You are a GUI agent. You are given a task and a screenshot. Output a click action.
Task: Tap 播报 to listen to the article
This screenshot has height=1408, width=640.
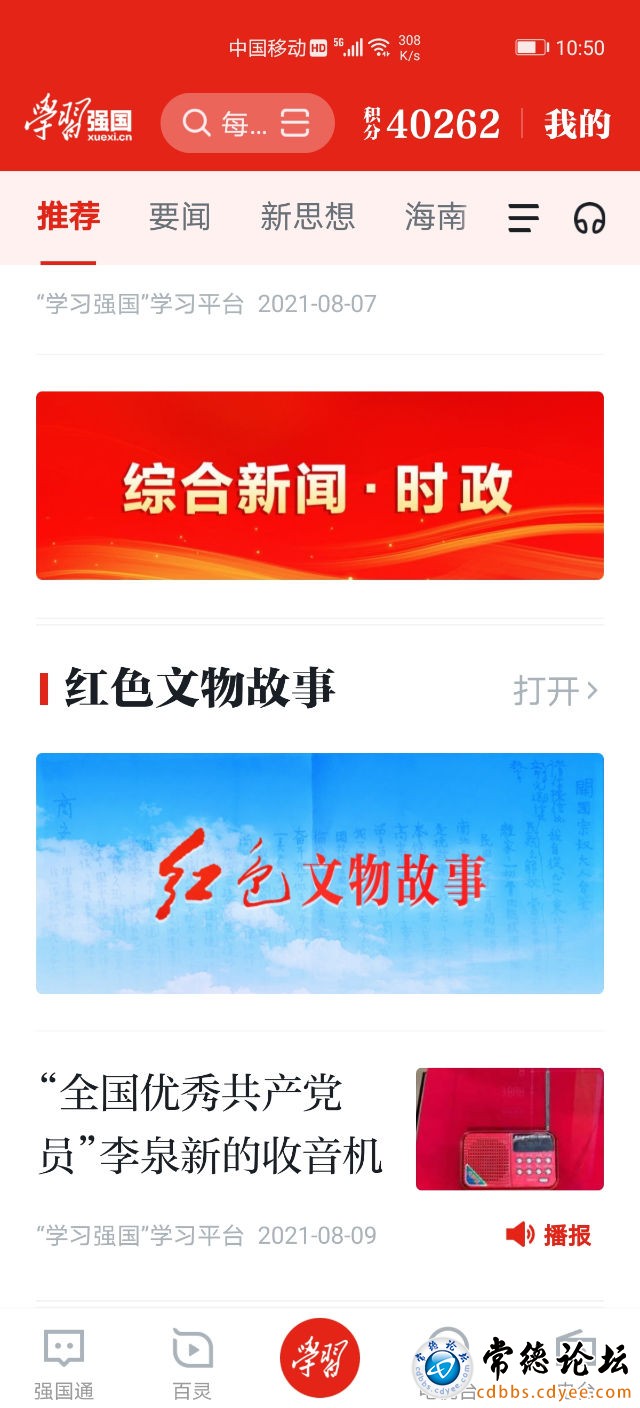549,1235
